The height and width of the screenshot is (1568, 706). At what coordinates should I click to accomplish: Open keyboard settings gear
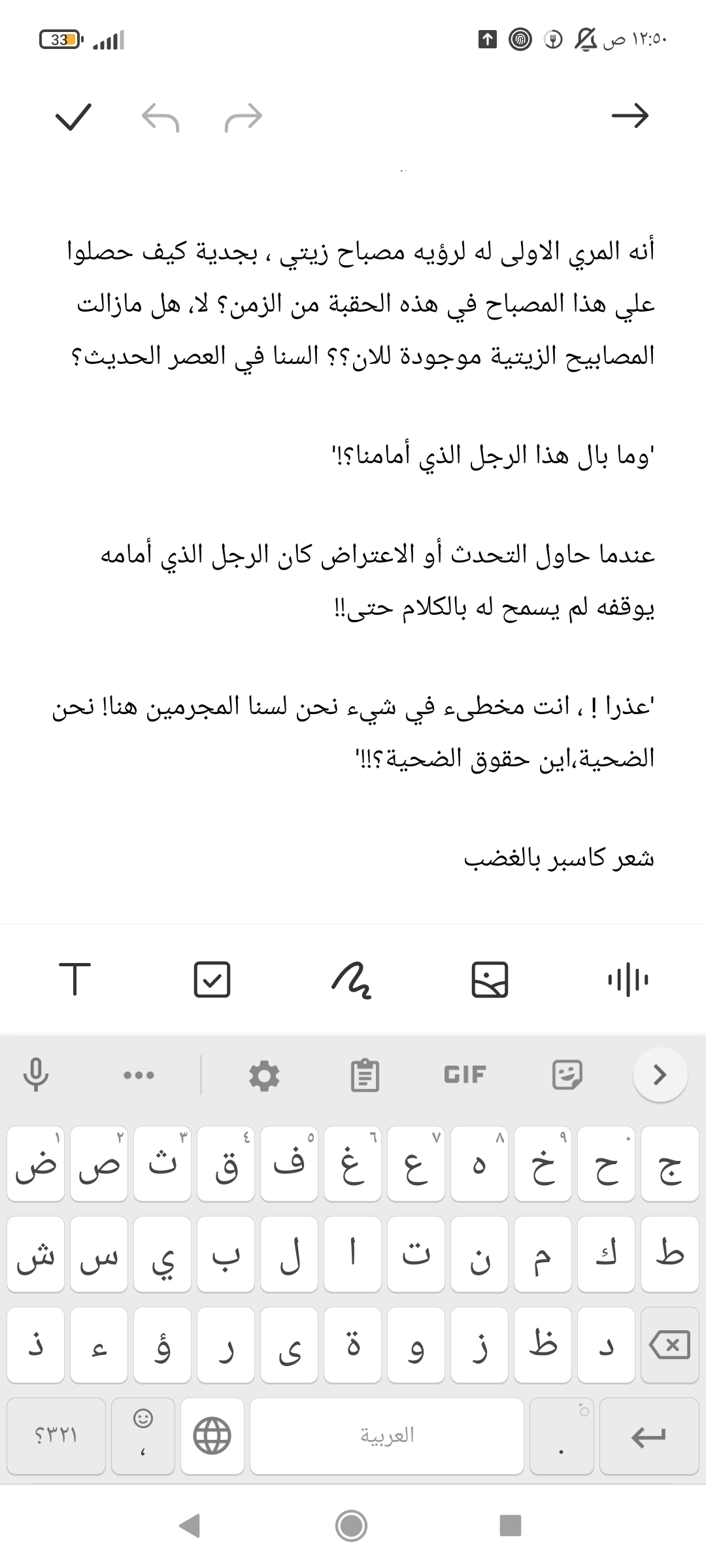click(264, 1075)
